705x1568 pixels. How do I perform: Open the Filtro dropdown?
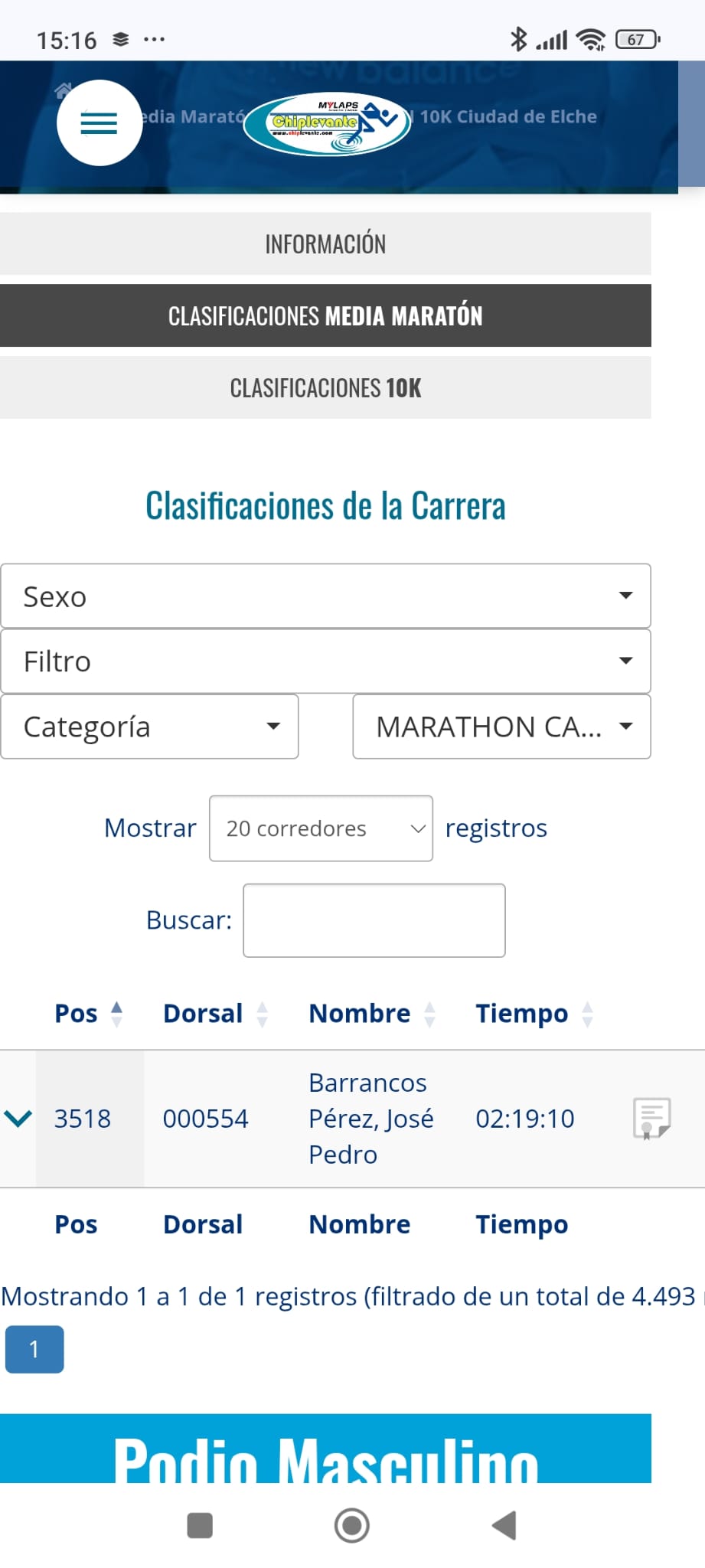(325, 661)
